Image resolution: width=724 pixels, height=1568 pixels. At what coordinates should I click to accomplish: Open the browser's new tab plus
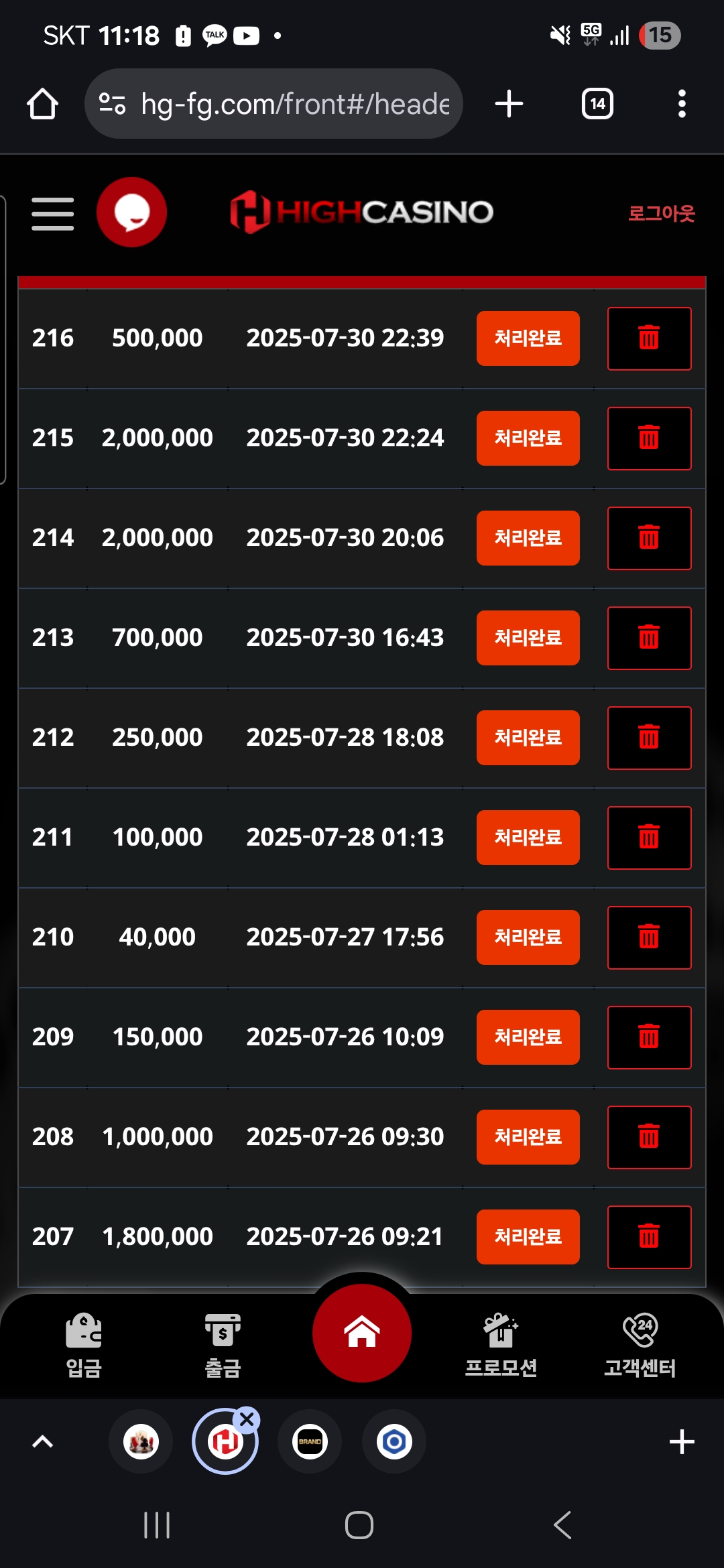(x=509, y=104)
